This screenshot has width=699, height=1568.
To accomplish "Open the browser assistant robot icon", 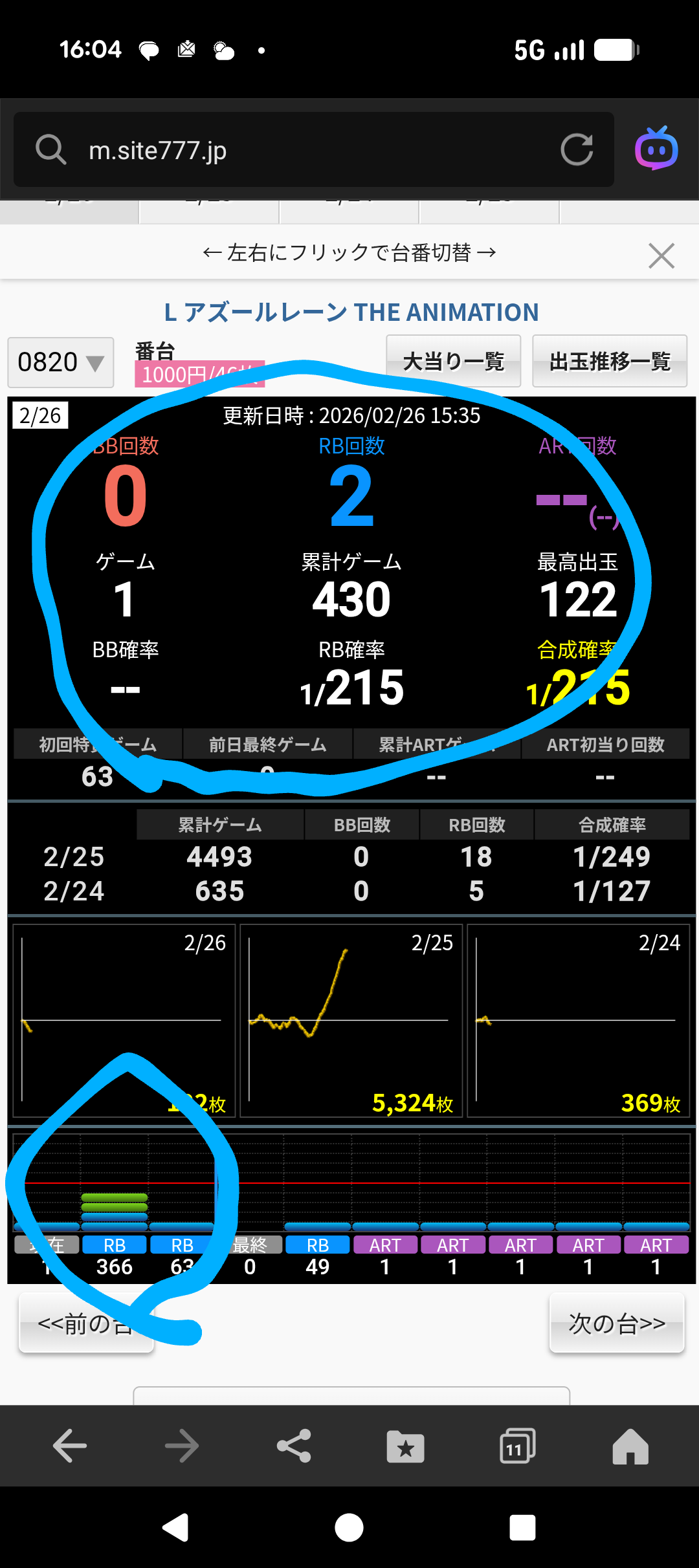I will tap(656, 149).
